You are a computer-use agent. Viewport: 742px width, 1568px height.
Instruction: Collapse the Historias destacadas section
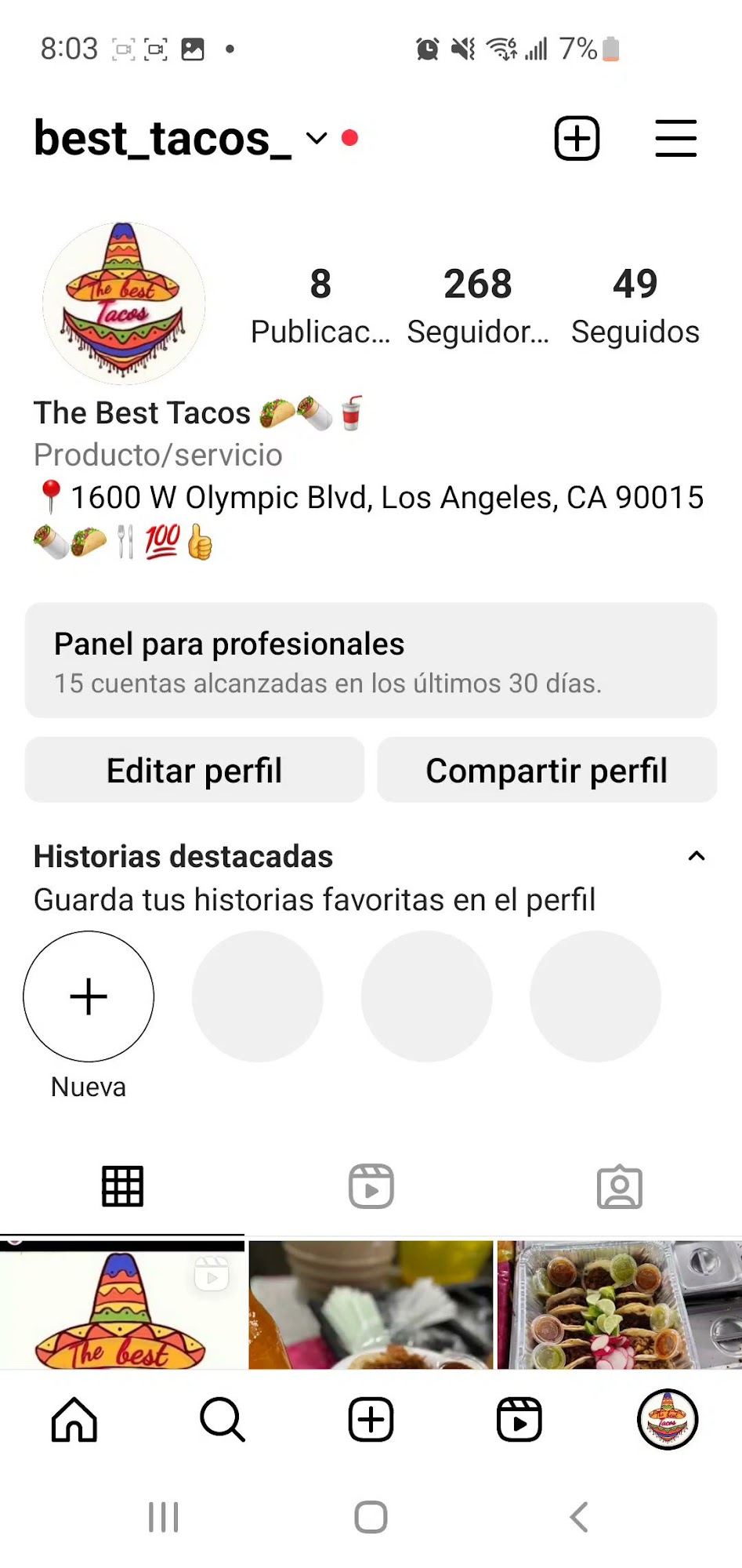pos(696,856)
